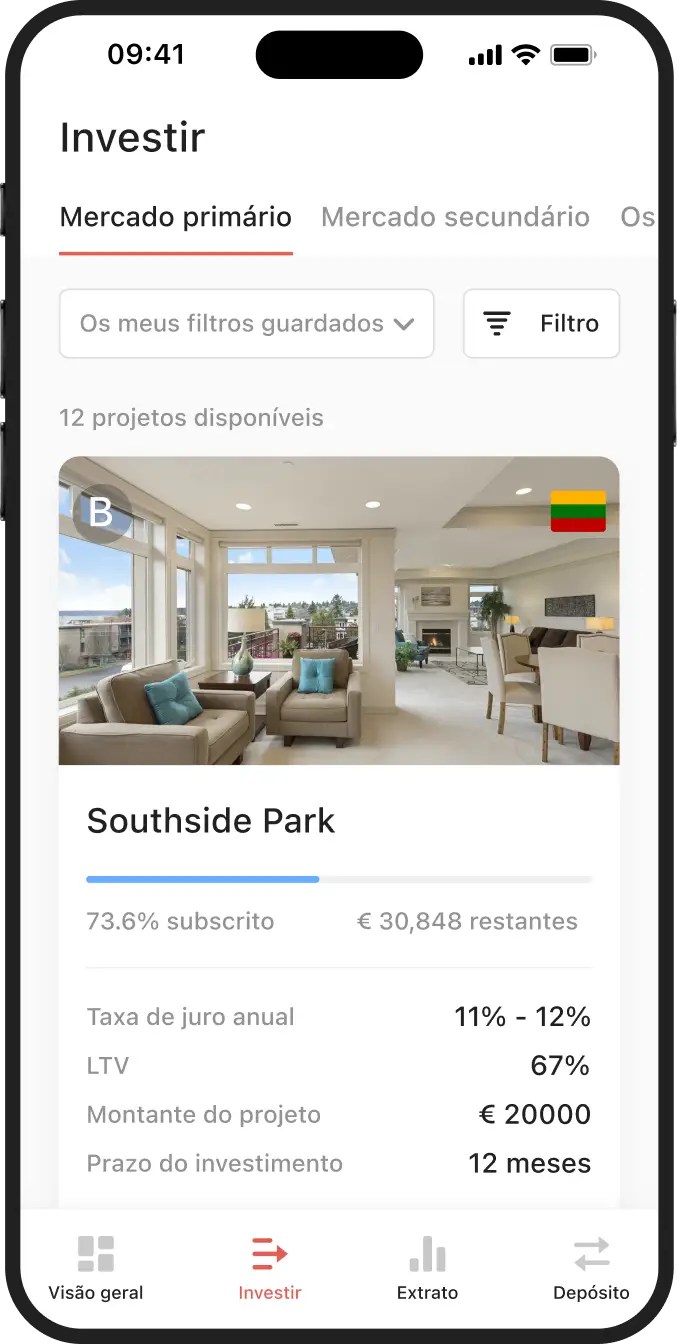Image resolution: width=677 pixels, height=1344 pixels.
Task: Select the Mercado primário tab
Action: (x=176, y=217)
